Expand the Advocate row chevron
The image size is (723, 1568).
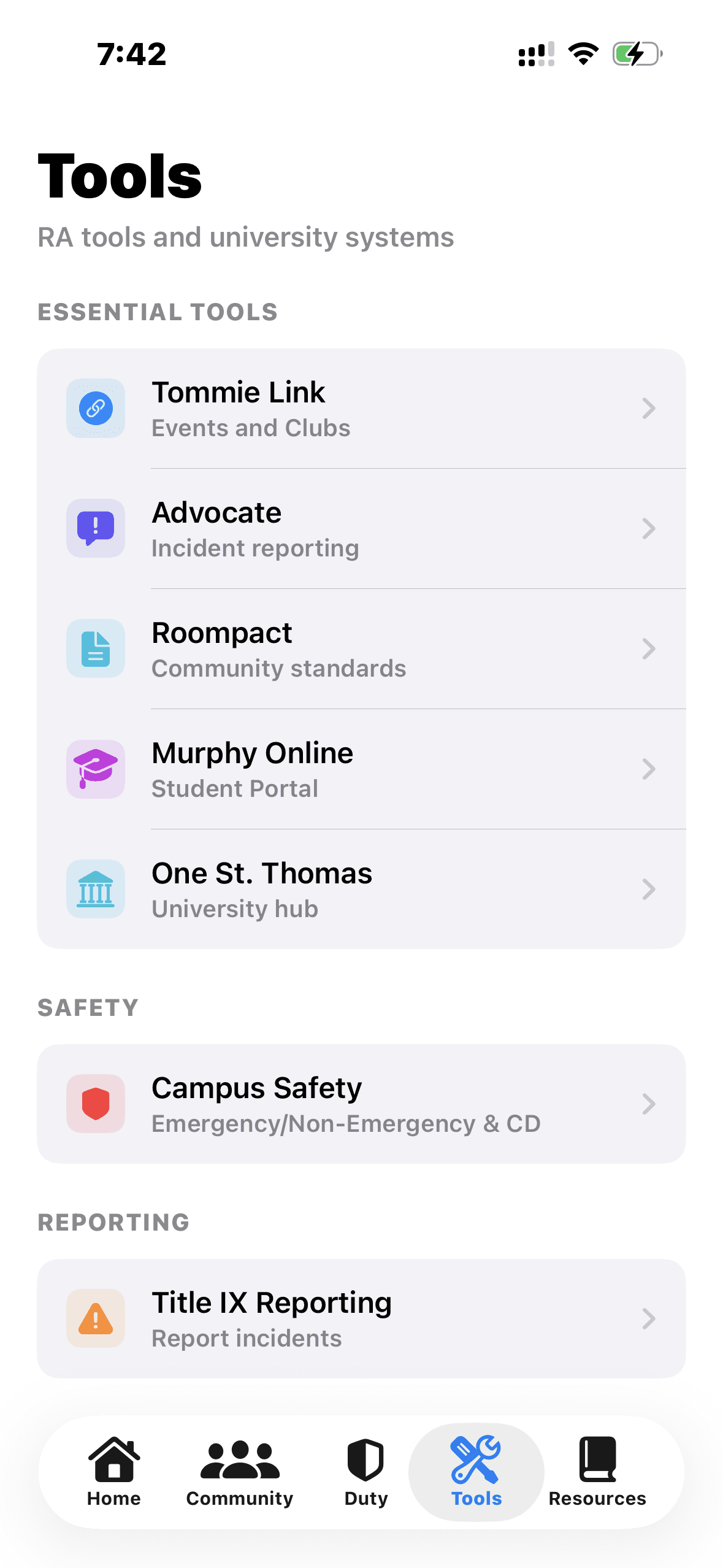pos(648,528)
